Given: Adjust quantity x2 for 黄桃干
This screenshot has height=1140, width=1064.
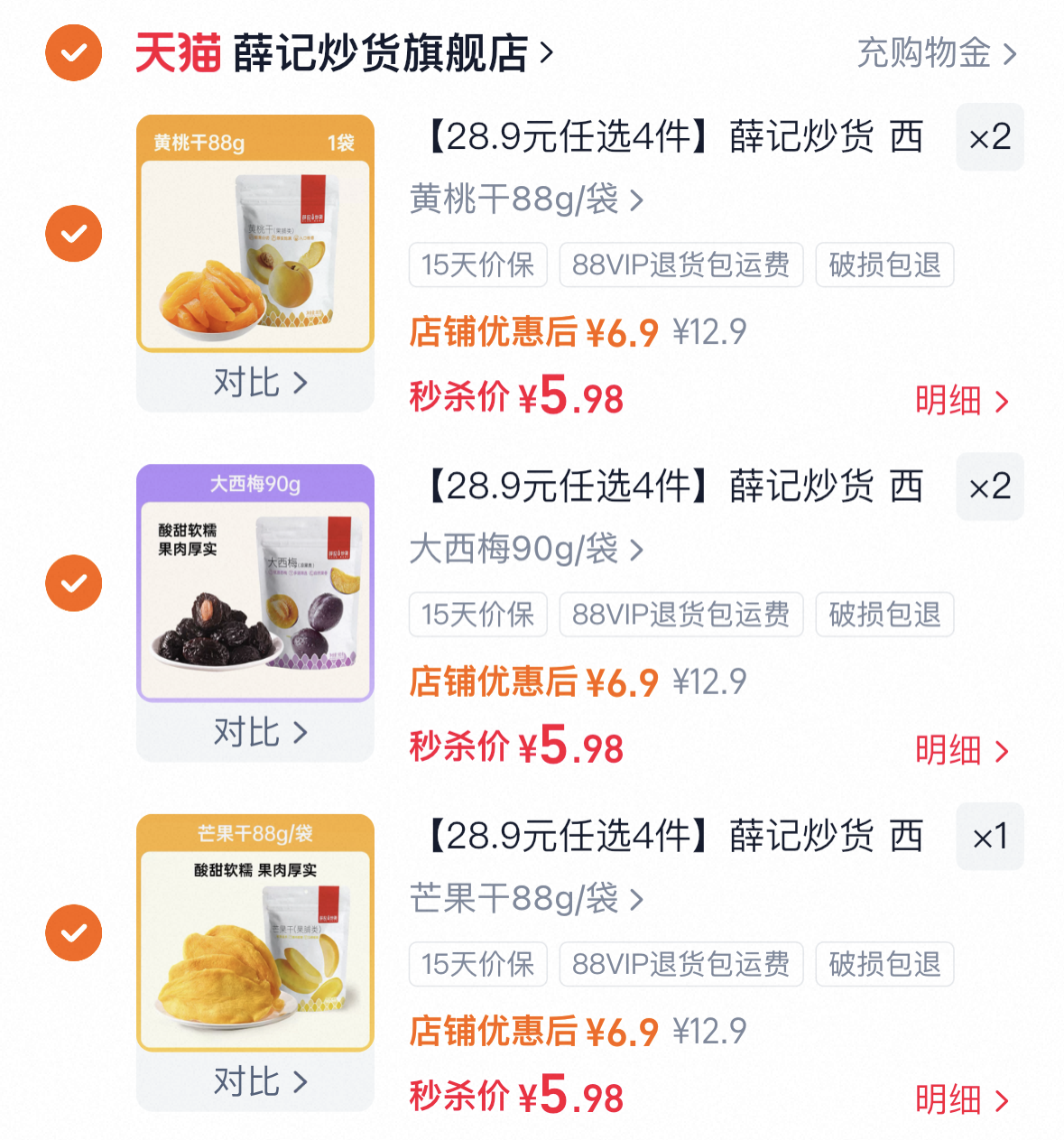Looking at the screenshot, I should point(989,137).
